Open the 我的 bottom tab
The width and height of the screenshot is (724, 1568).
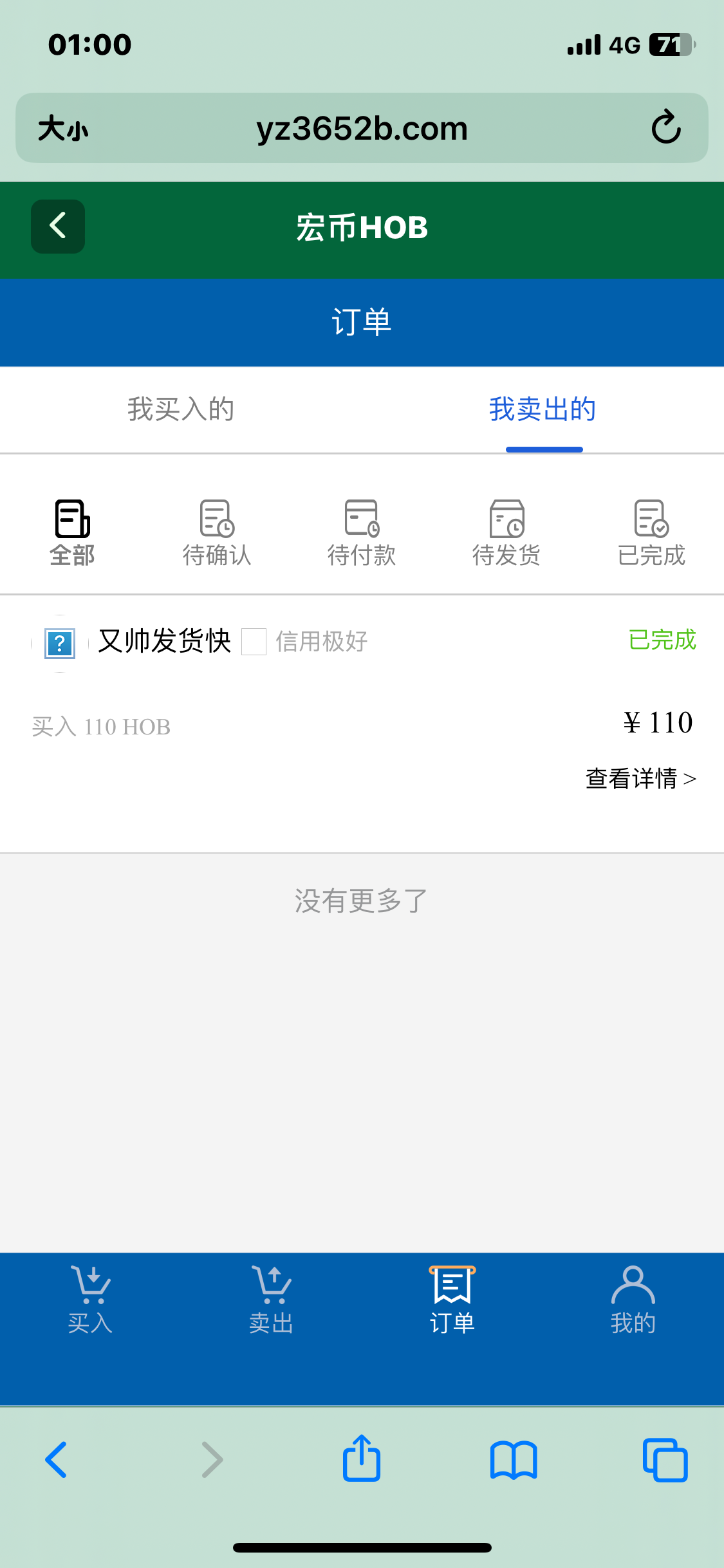pos(633,1300)
